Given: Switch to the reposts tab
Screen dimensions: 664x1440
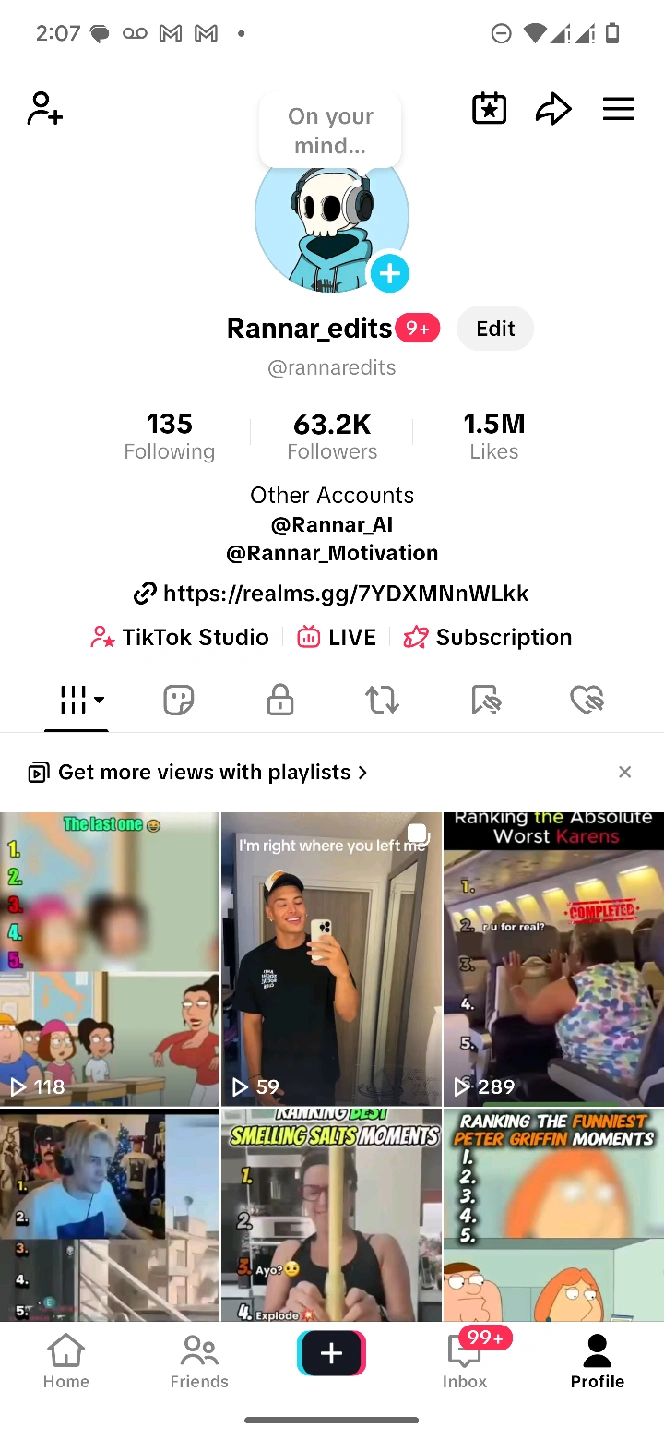Looking at the screenshot, I should pos(382,699).
